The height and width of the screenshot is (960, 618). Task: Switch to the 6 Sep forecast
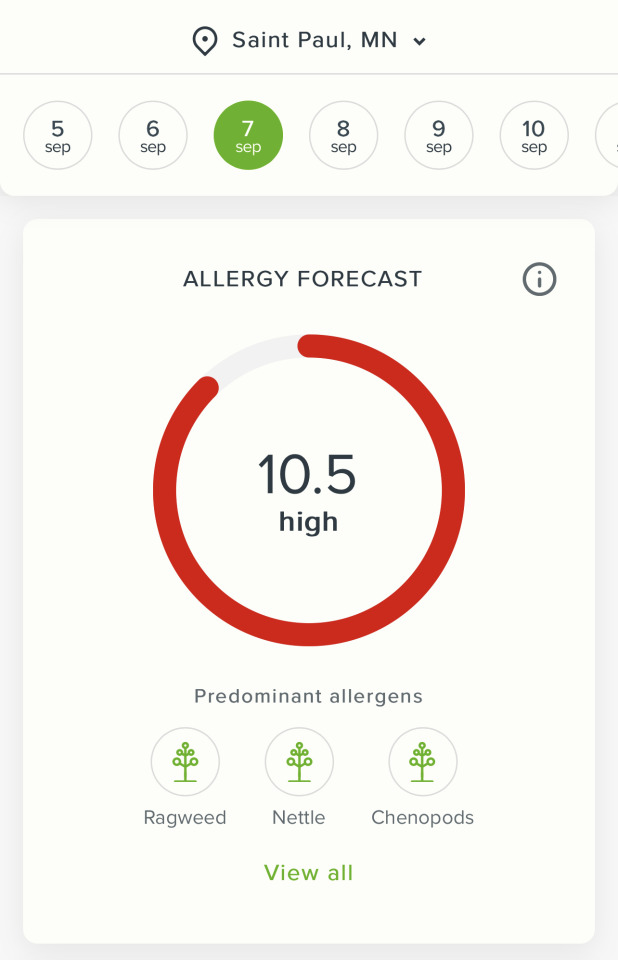click(x=153, y=136)
